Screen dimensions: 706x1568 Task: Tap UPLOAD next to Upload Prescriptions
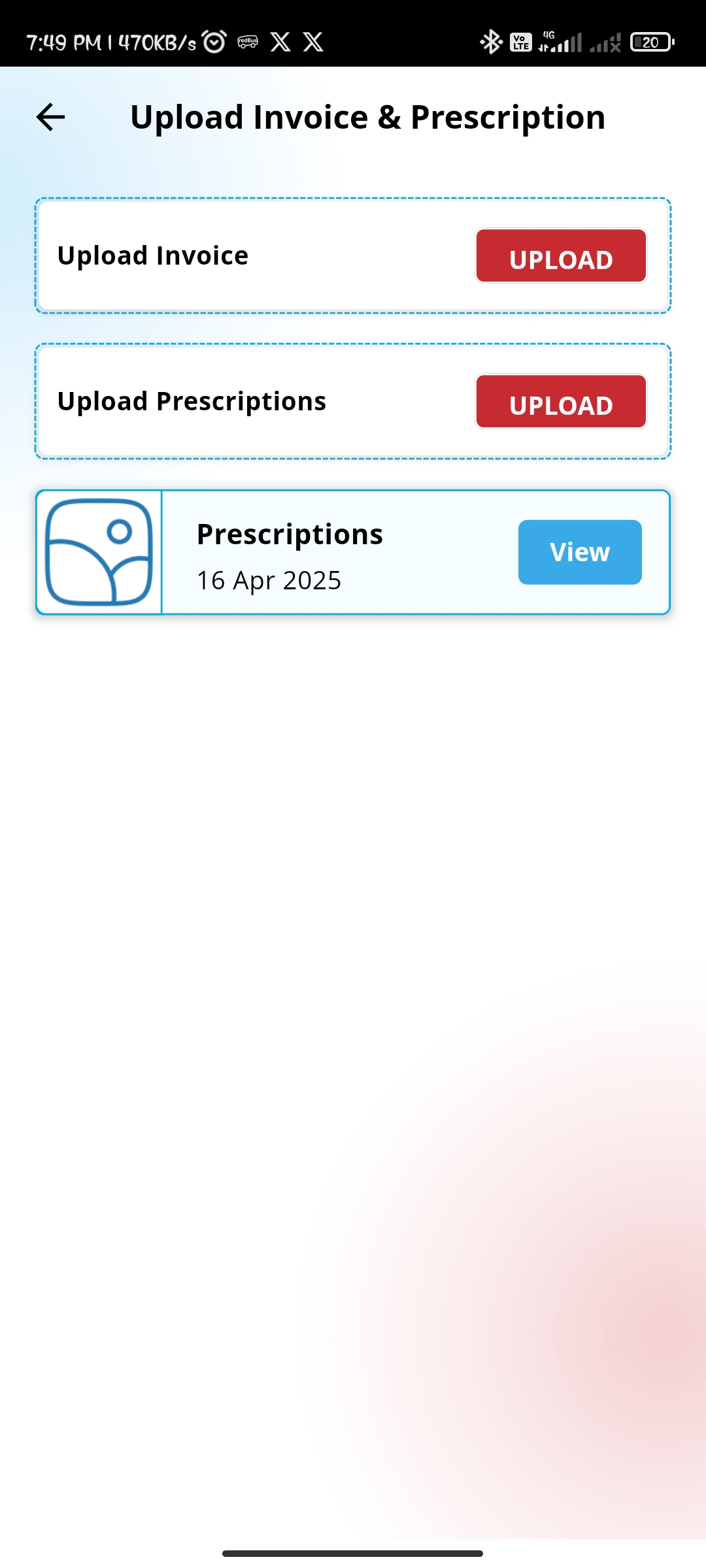561,401
